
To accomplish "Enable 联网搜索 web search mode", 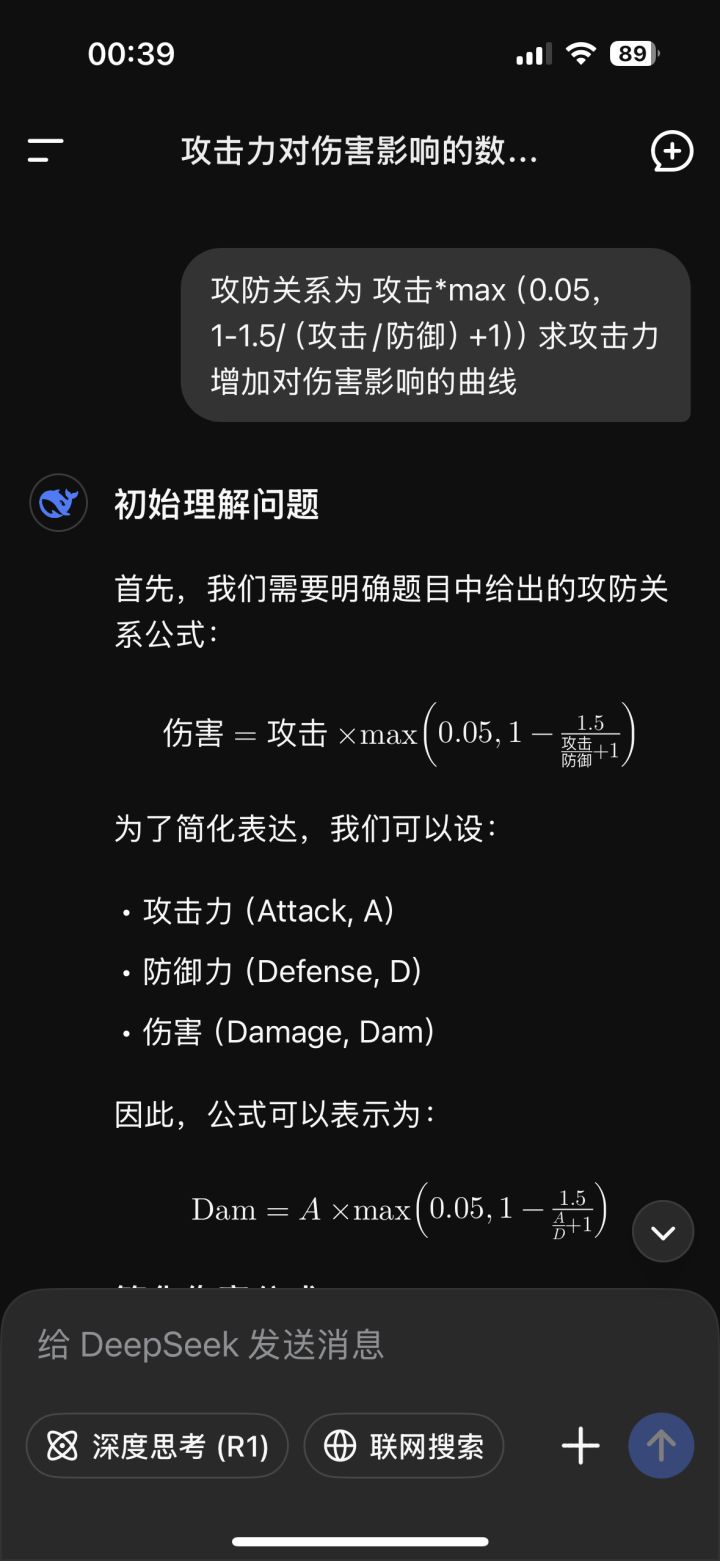I will [404, 1445].
